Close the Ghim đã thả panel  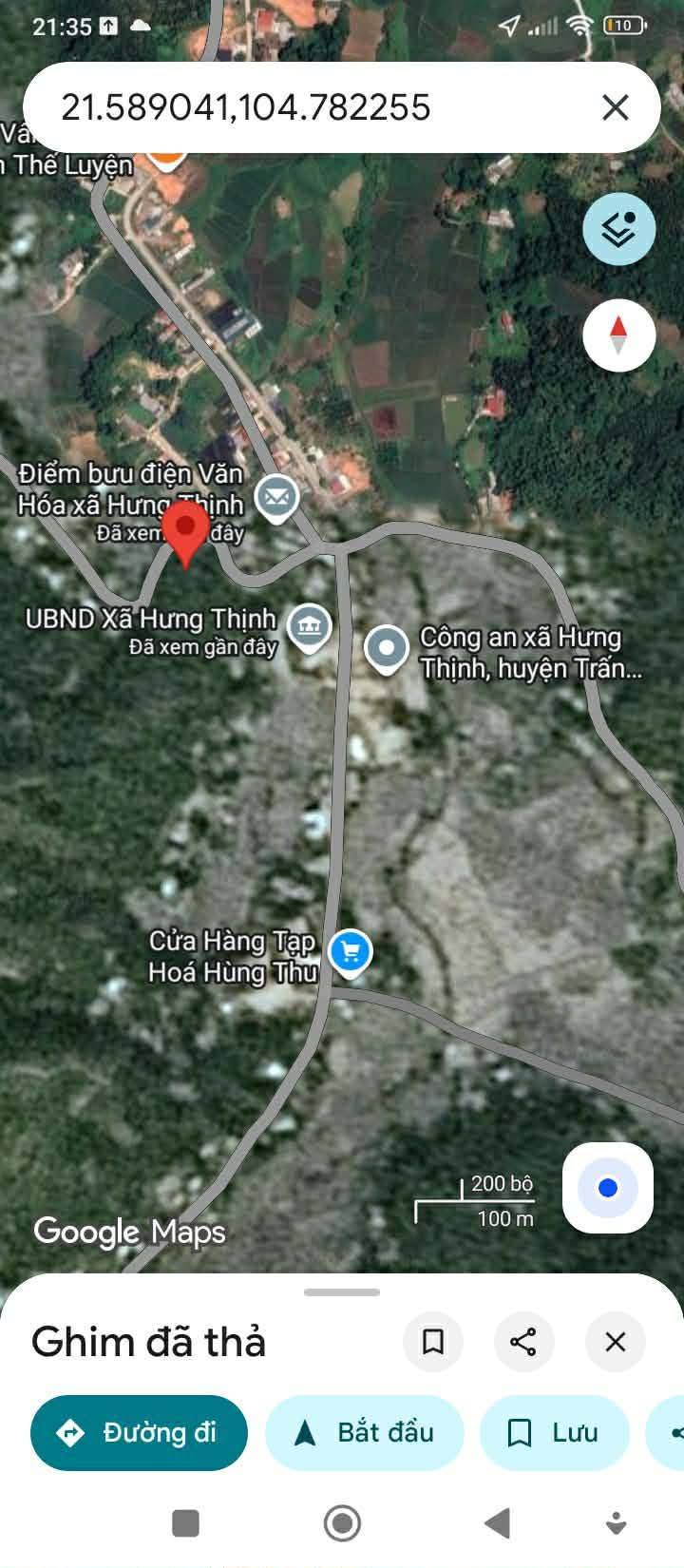click(616, 1342)
